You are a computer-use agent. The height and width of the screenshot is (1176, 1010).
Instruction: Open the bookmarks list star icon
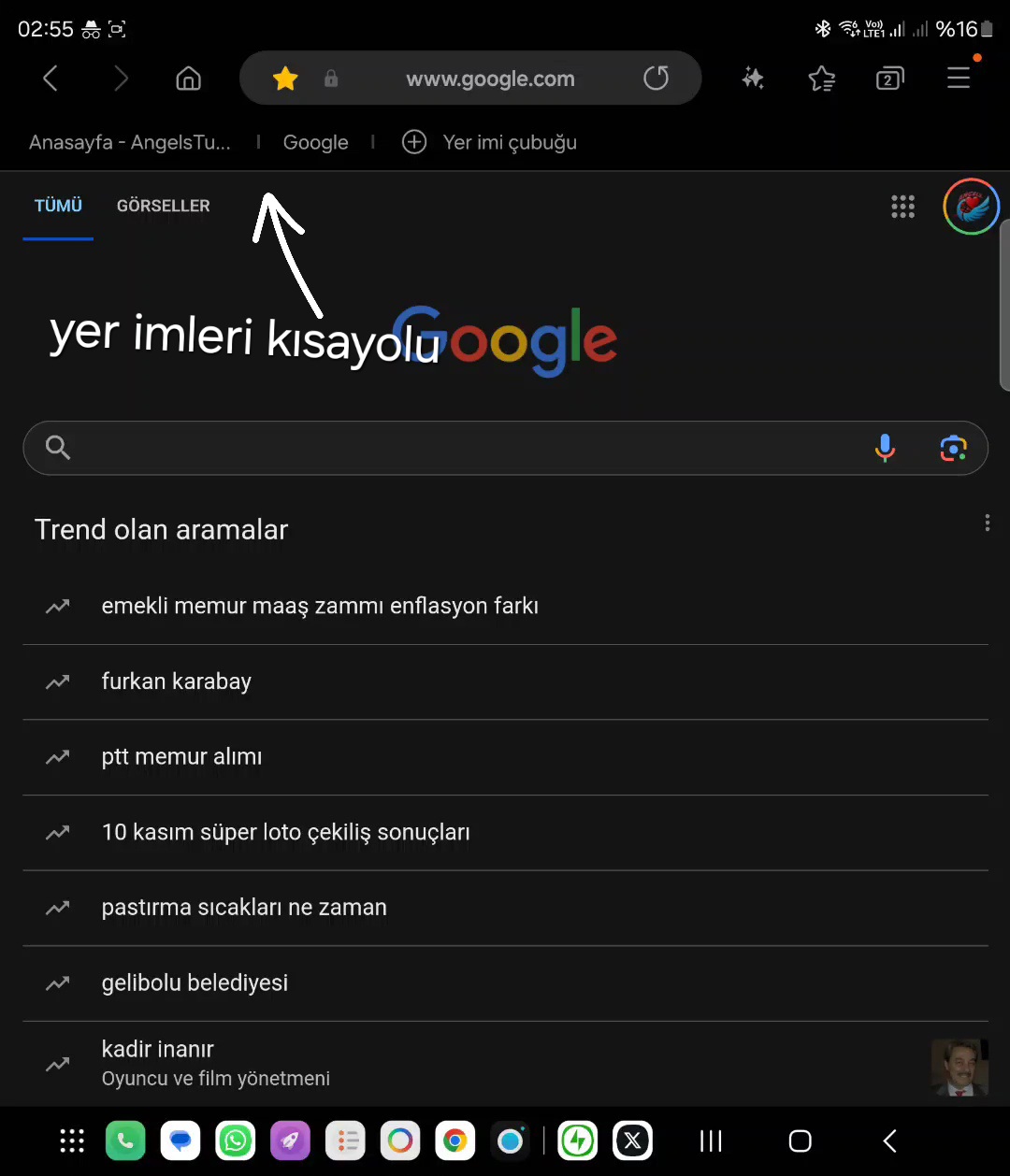[x=821, y=79]
